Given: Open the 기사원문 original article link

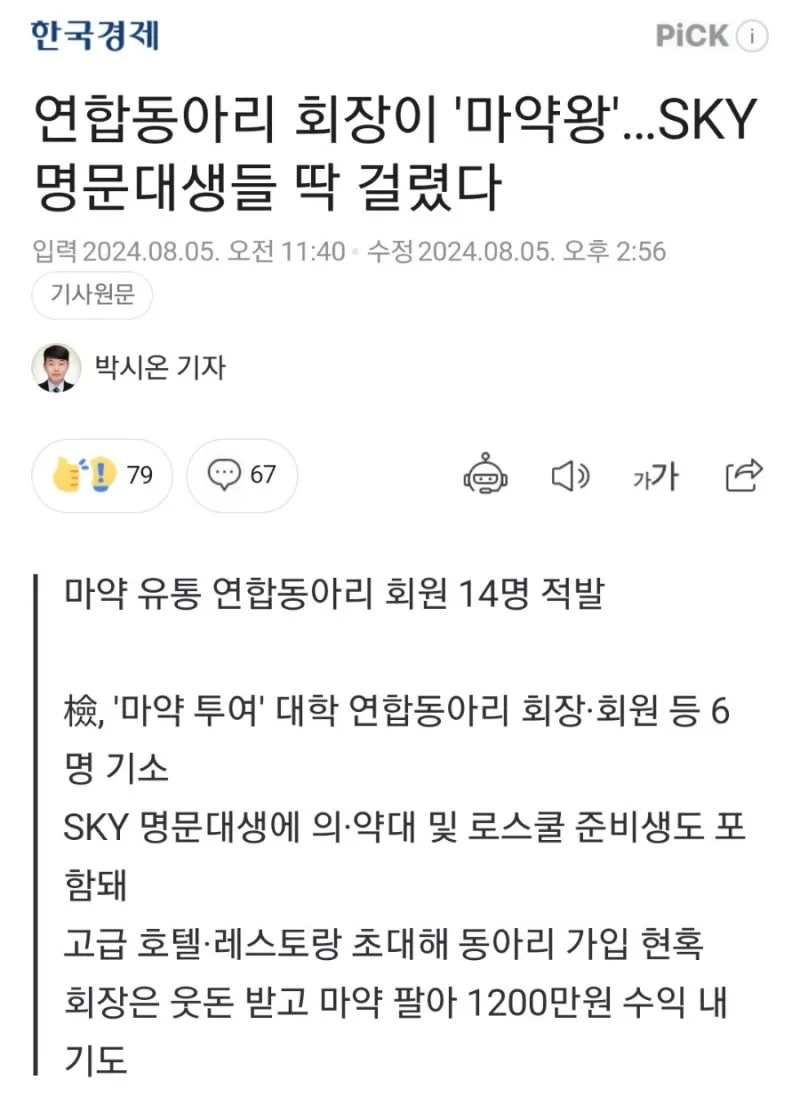Looking at the screenshot, I should coord(92,294).
